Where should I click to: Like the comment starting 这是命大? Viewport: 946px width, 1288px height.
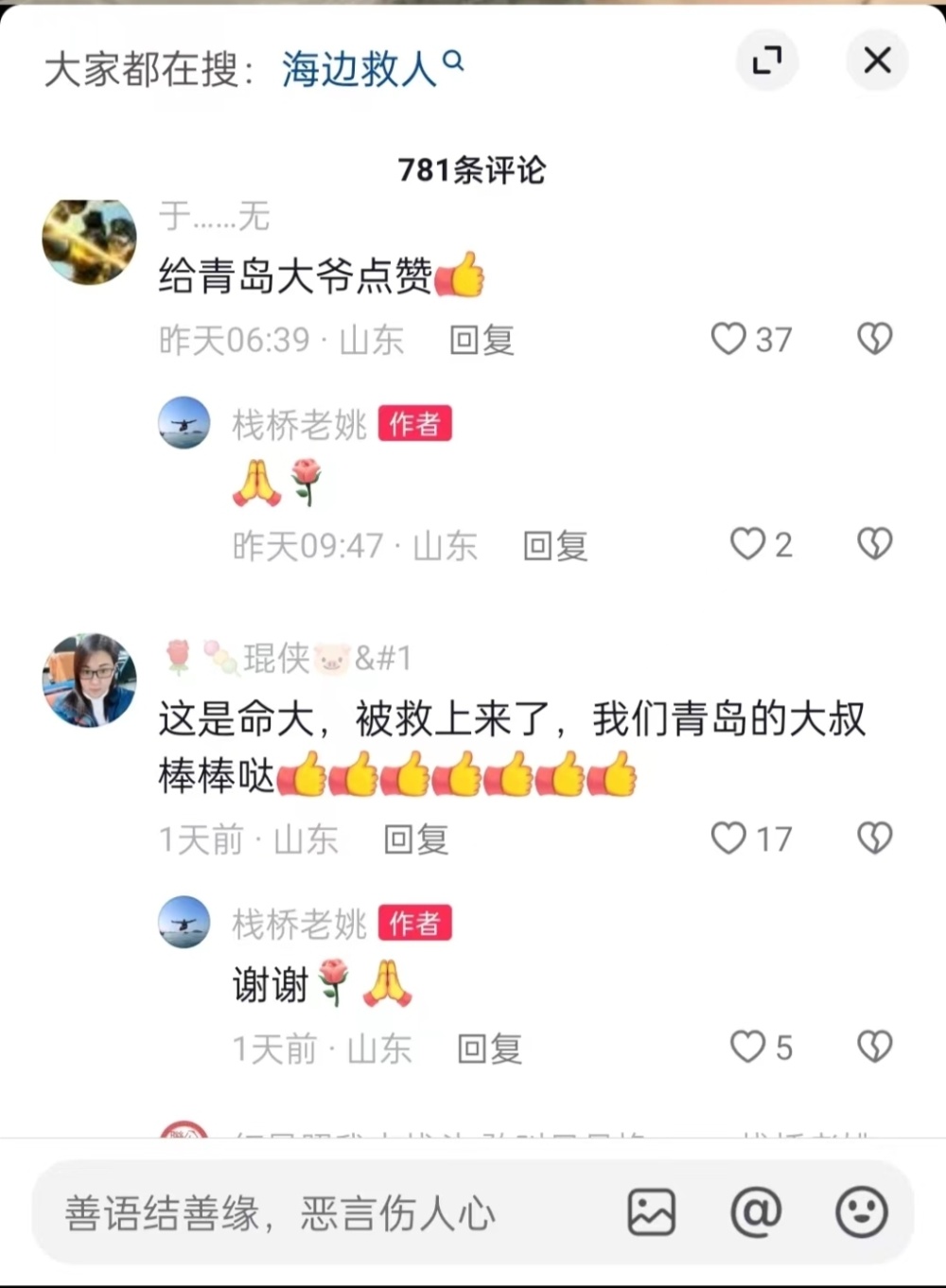pyautogui.click(x=729, y=838)
